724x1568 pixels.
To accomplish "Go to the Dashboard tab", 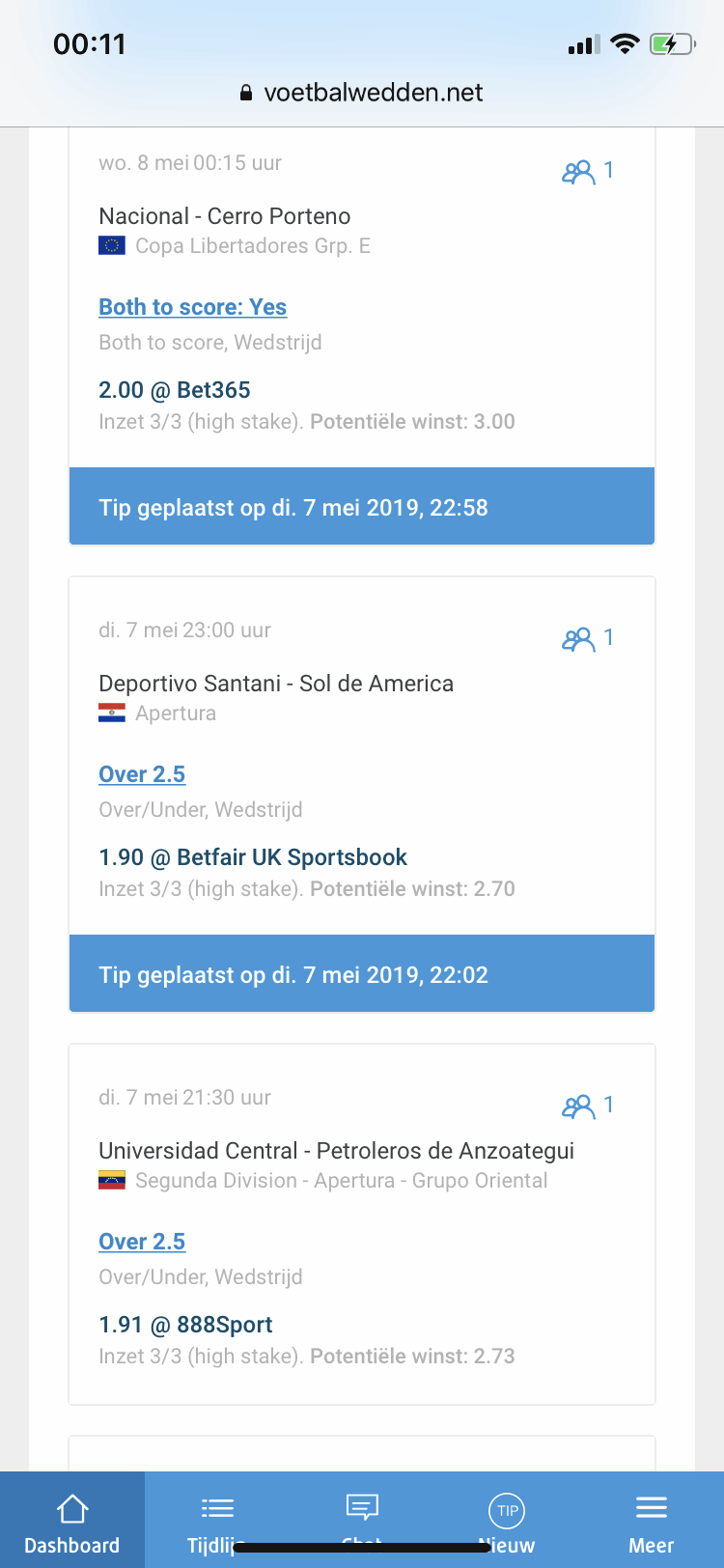I will coord(72,1520).
